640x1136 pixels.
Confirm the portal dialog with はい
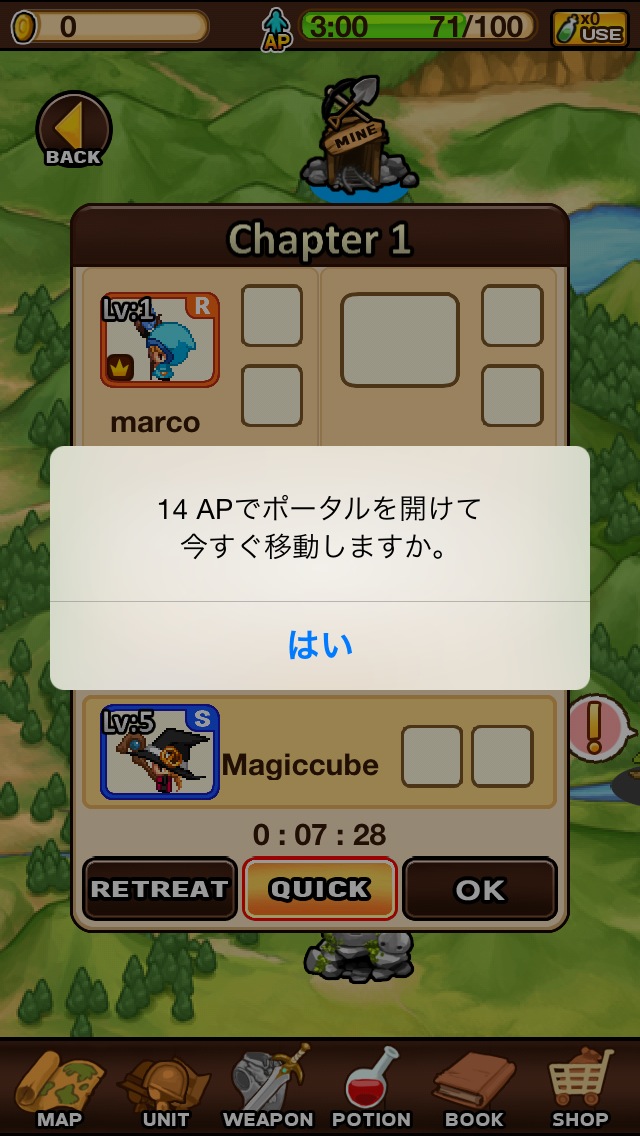tap(320, 645)
